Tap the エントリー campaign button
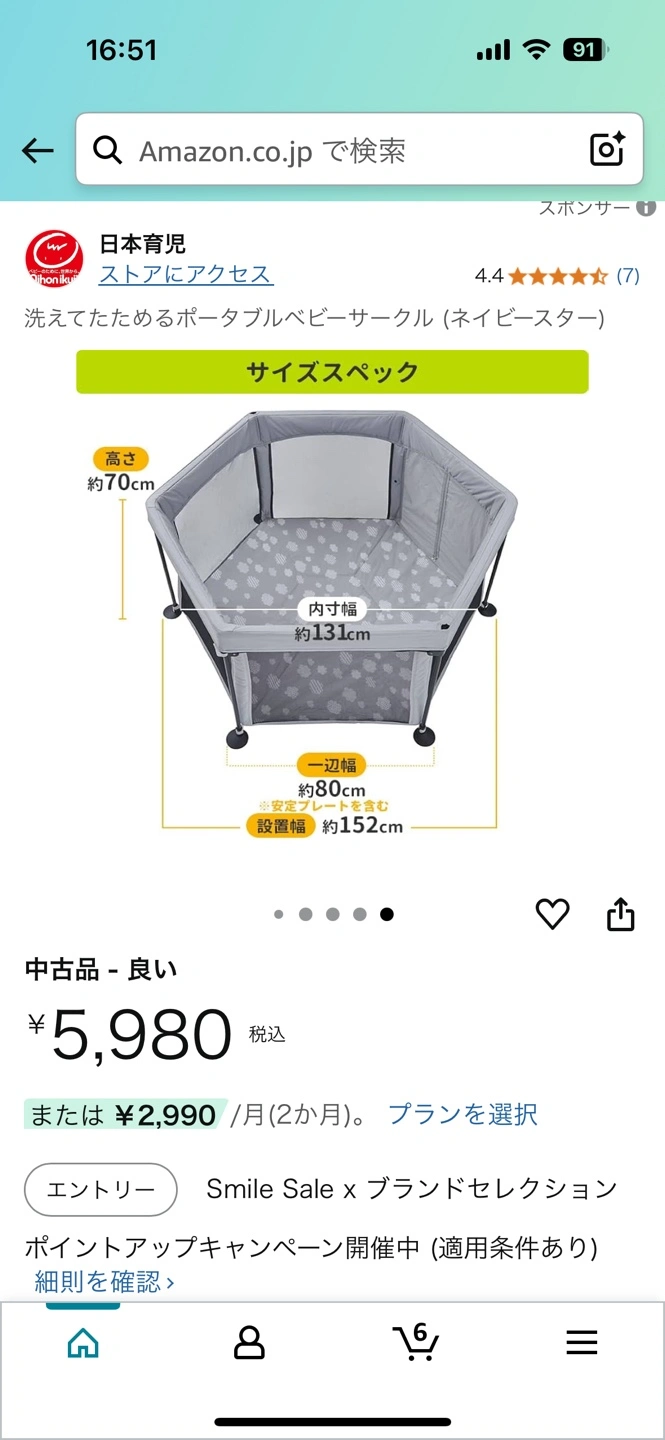Viewport: 665px width, 1440px height. (x=100, y=1189)
